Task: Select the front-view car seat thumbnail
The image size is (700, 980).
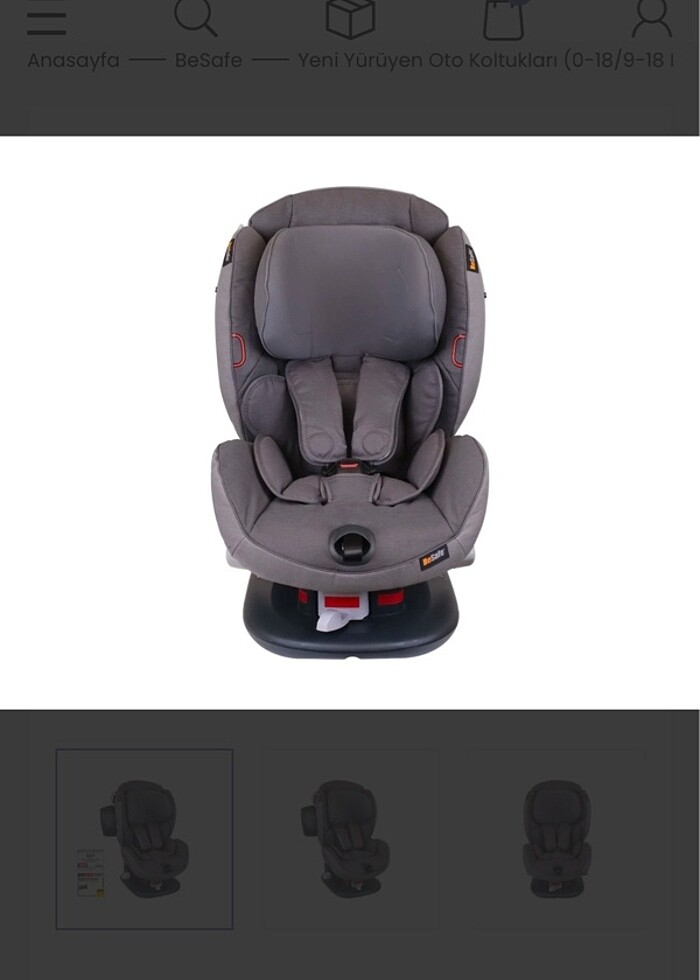Action: coord(556,839)
